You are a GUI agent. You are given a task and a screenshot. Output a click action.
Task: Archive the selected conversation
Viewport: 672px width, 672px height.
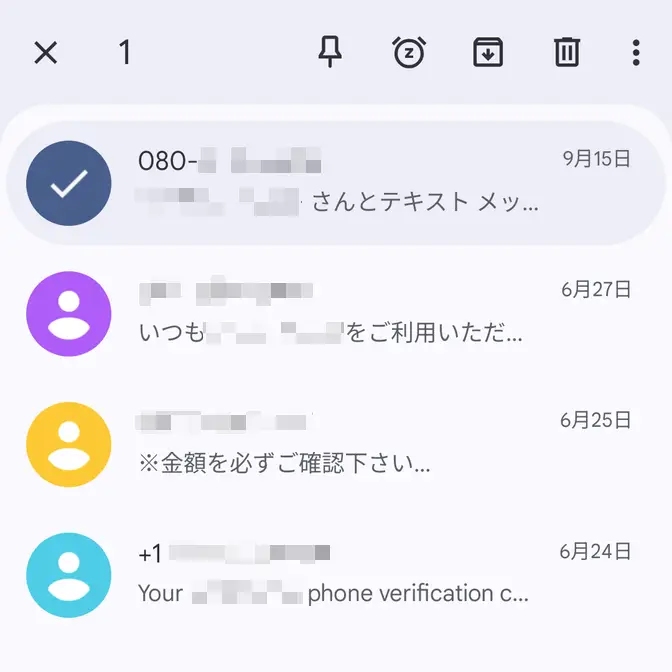[x=487, y=52]
